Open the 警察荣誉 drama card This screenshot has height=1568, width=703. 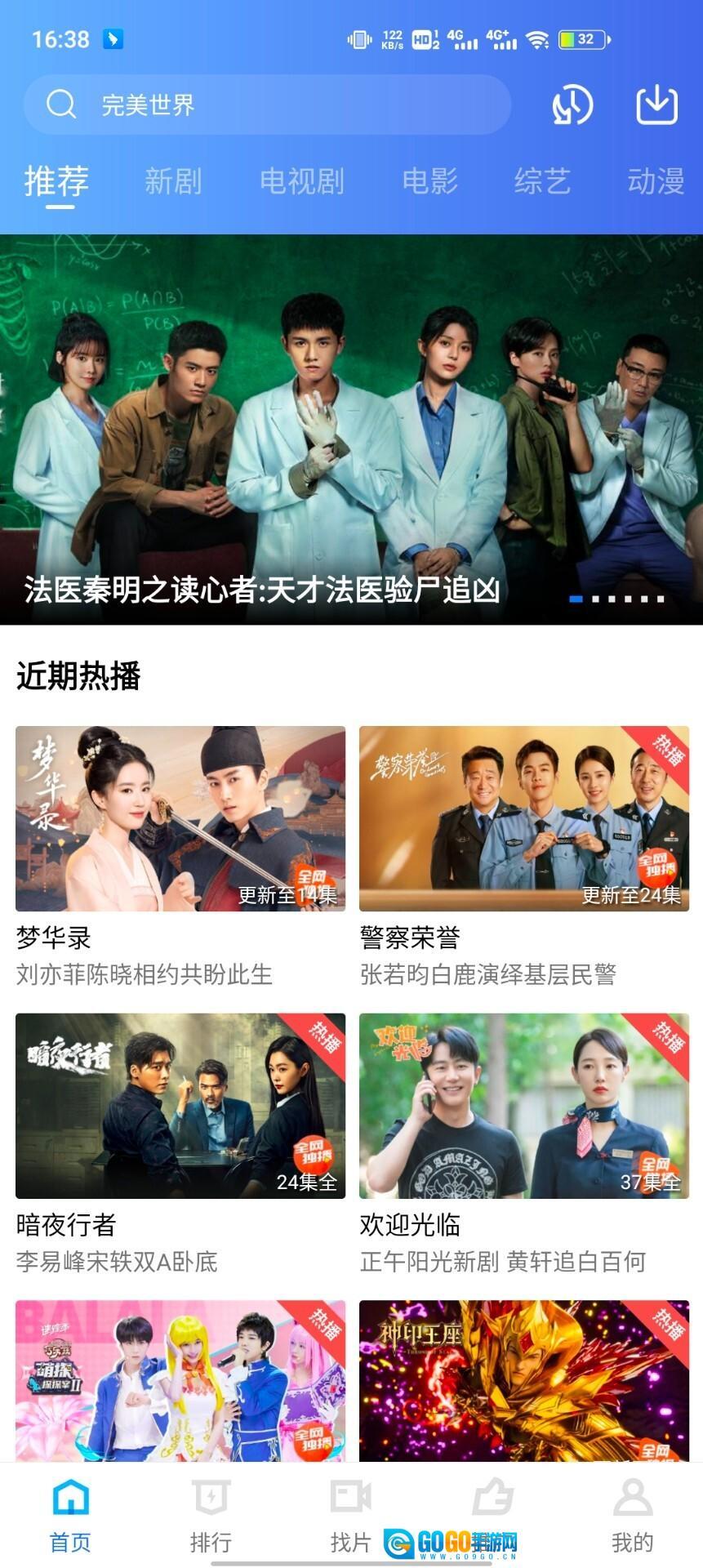point(524,818)
